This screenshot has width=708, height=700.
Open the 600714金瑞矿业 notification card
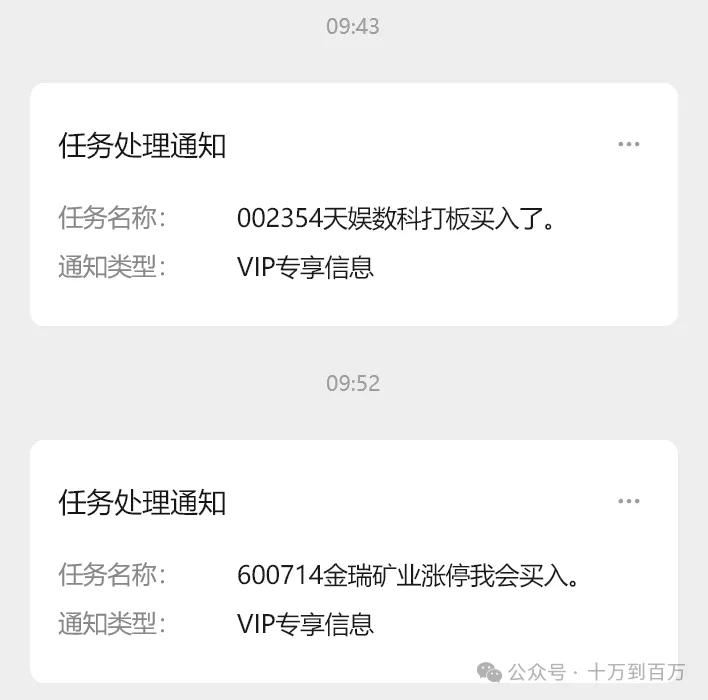click(x=354, y=575)
